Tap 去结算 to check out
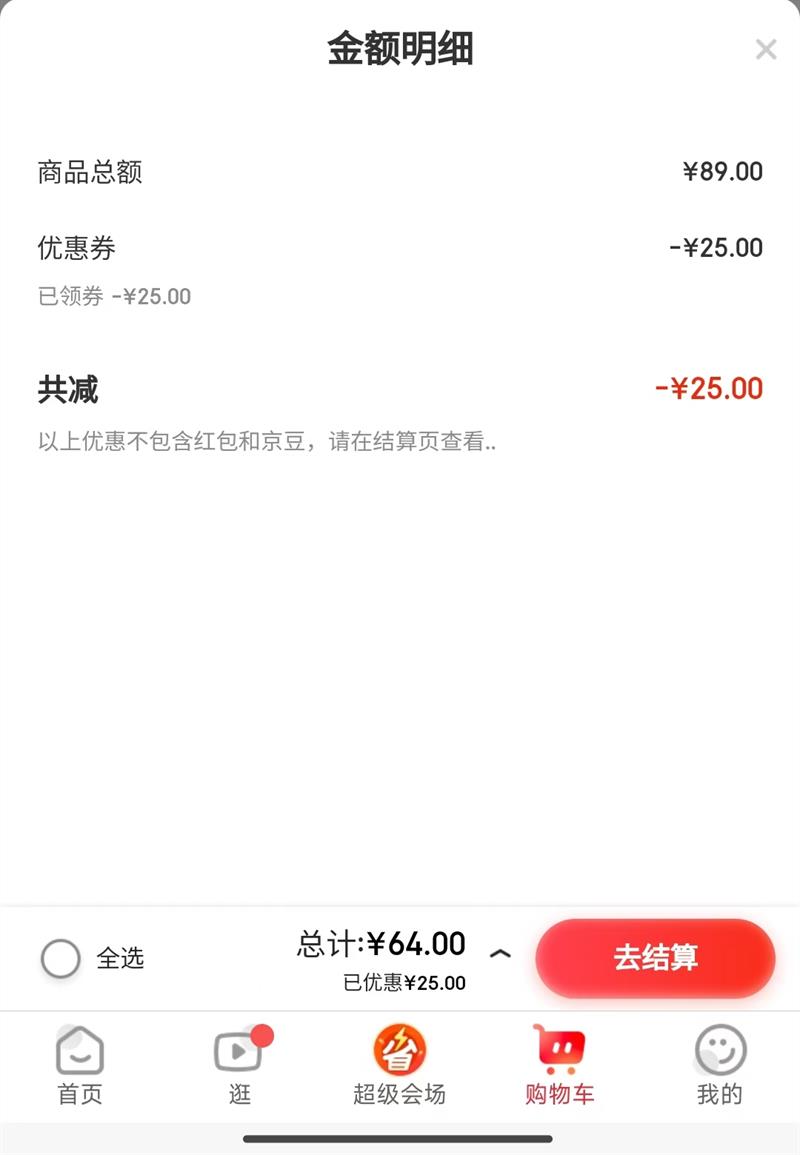Viewport: 800px width, 1155px height. [655, 958]
